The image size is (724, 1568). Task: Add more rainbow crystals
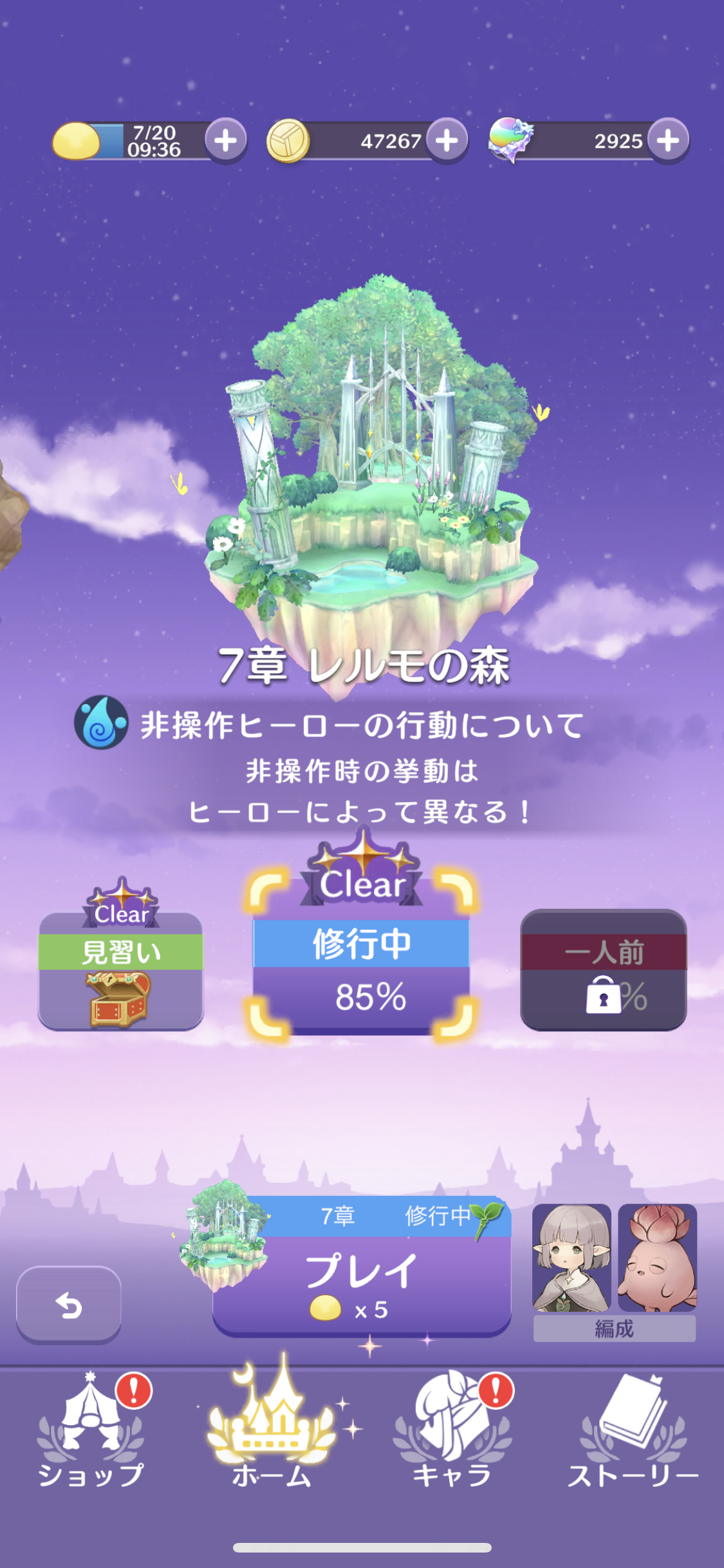(x=668, y=140)
